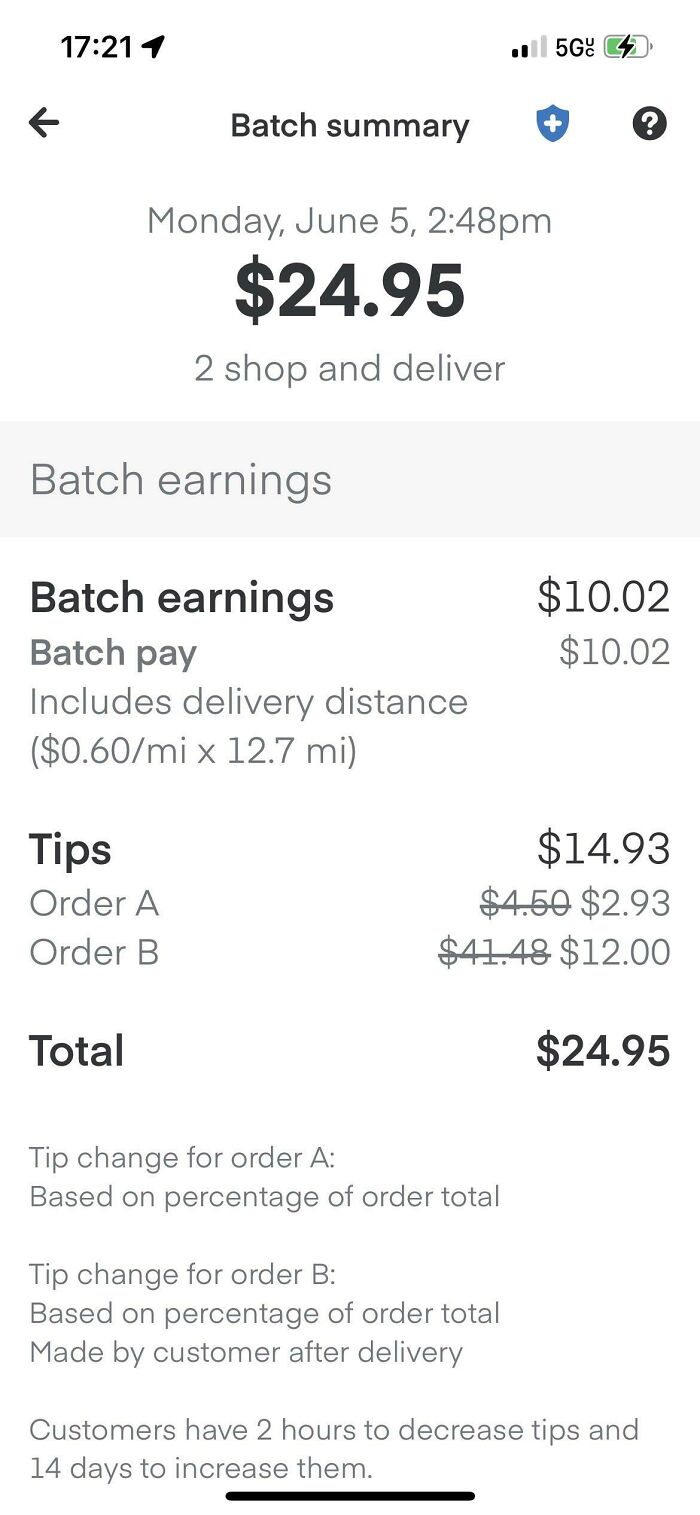Open the blue safety shield icon
Image resolution: width=700 pixels, height=1515 pixels.
coord(552,125)
